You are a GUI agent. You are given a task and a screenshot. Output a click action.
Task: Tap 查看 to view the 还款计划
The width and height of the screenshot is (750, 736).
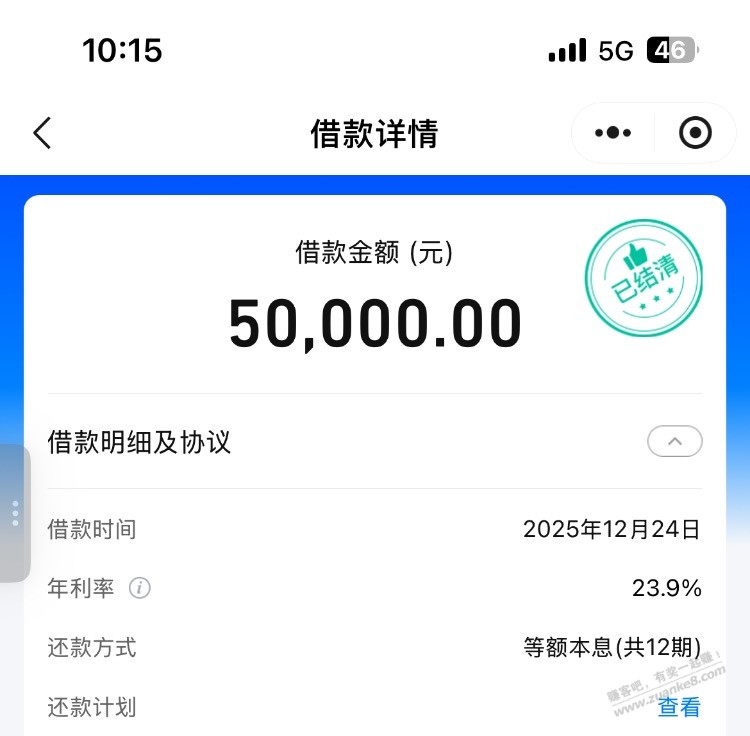point(679,707)
